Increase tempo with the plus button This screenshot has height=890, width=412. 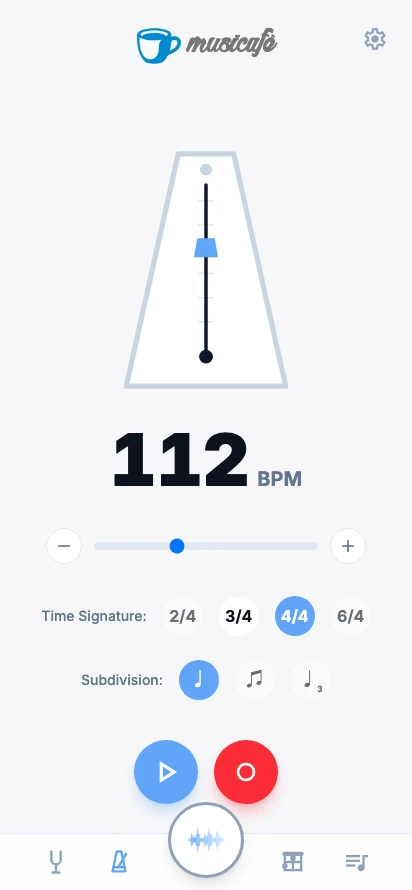point(348,546)
